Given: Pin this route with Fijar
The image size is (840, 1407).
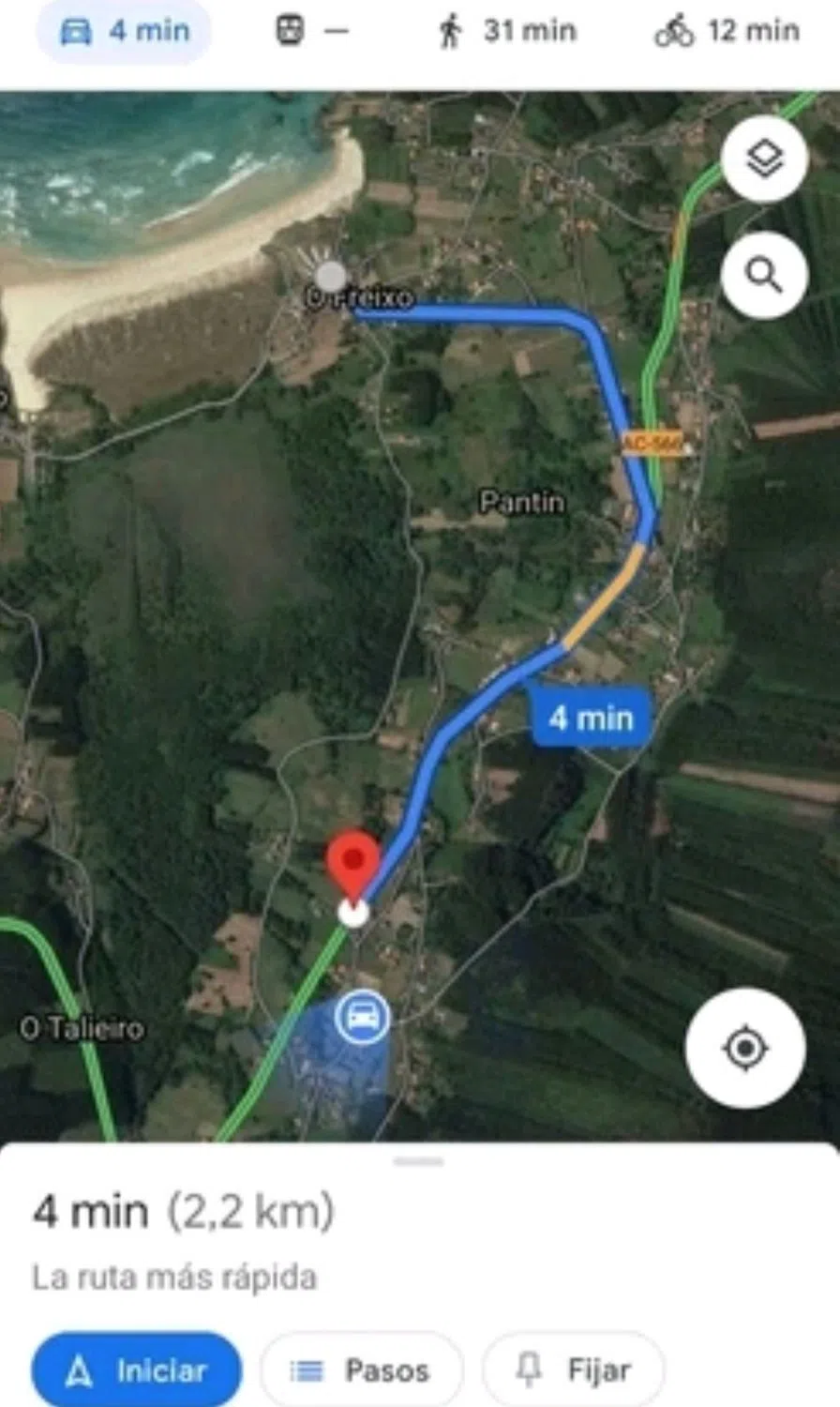Looking at the screenshot, I should pyautogui.click(x=574, y=1370).
